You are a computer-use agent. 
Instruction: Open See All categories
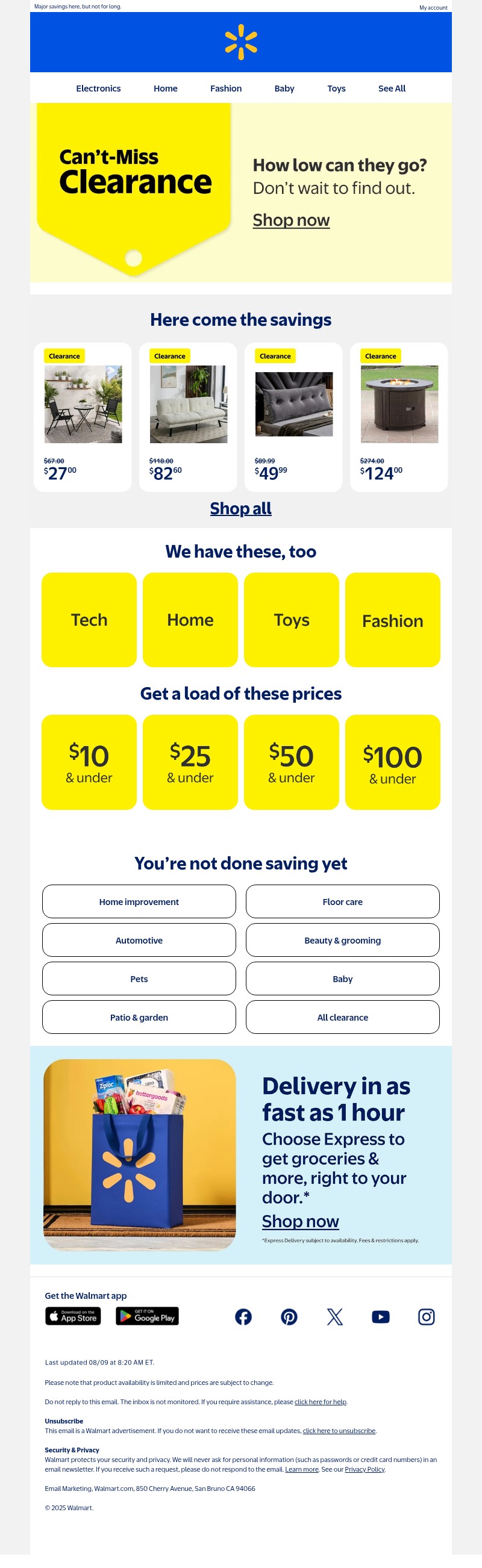coord(391,89)
